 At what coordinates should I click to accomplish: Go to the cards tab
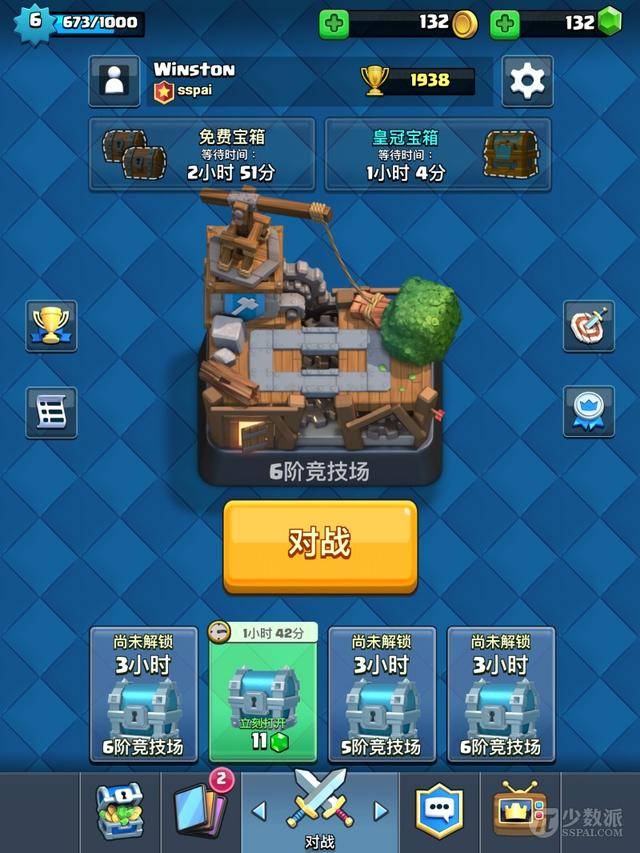coord(201,809)
